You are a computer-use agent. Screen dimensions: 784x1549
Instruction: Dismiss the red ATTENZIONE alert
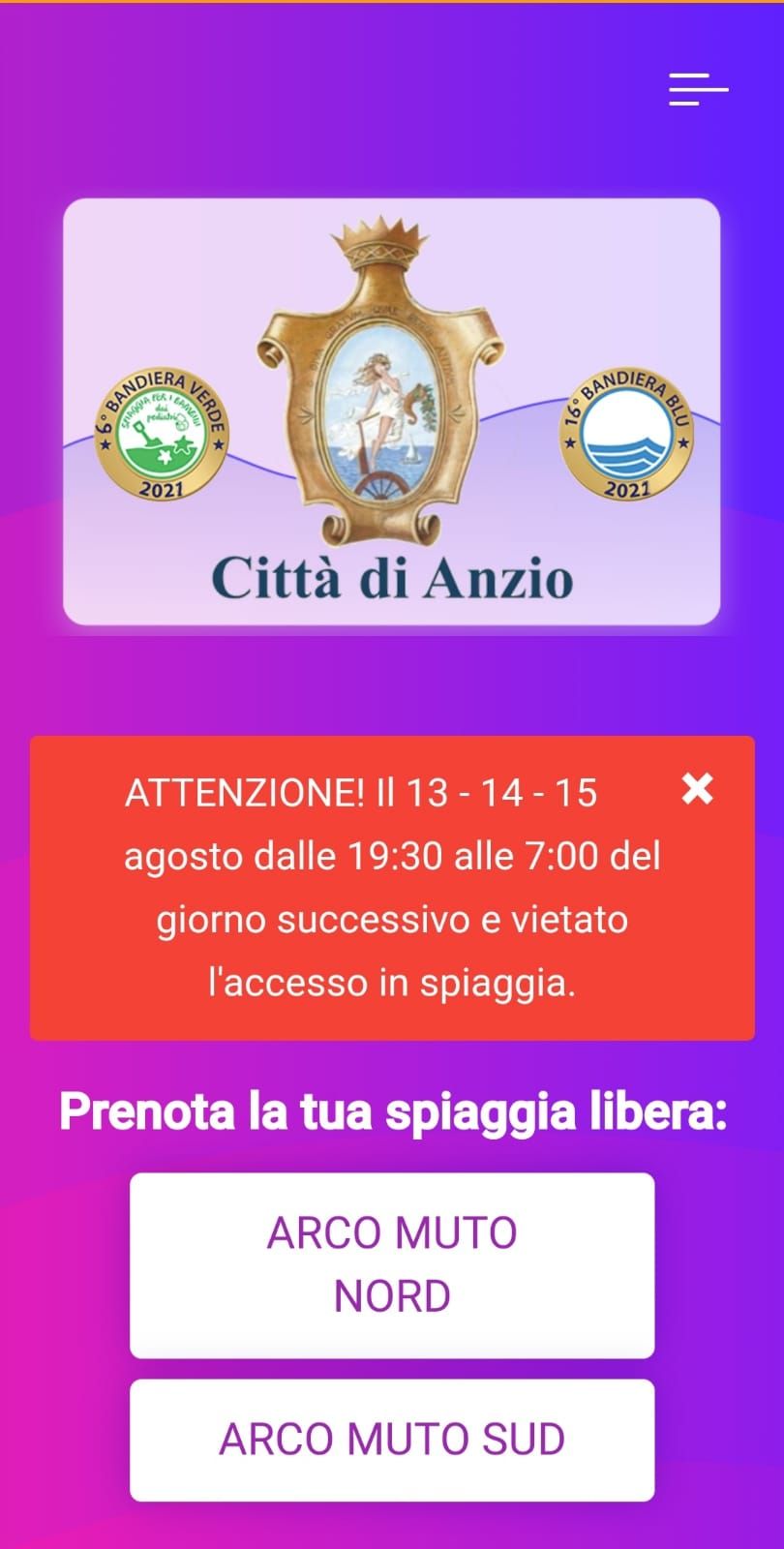tap(697, 789)
